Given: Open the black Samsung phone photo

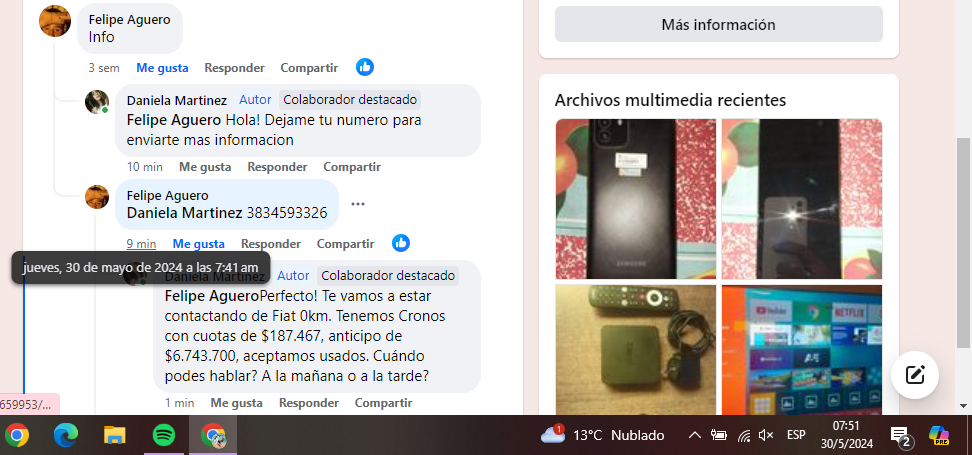Looking at the screenshot, I should (635, 198).
